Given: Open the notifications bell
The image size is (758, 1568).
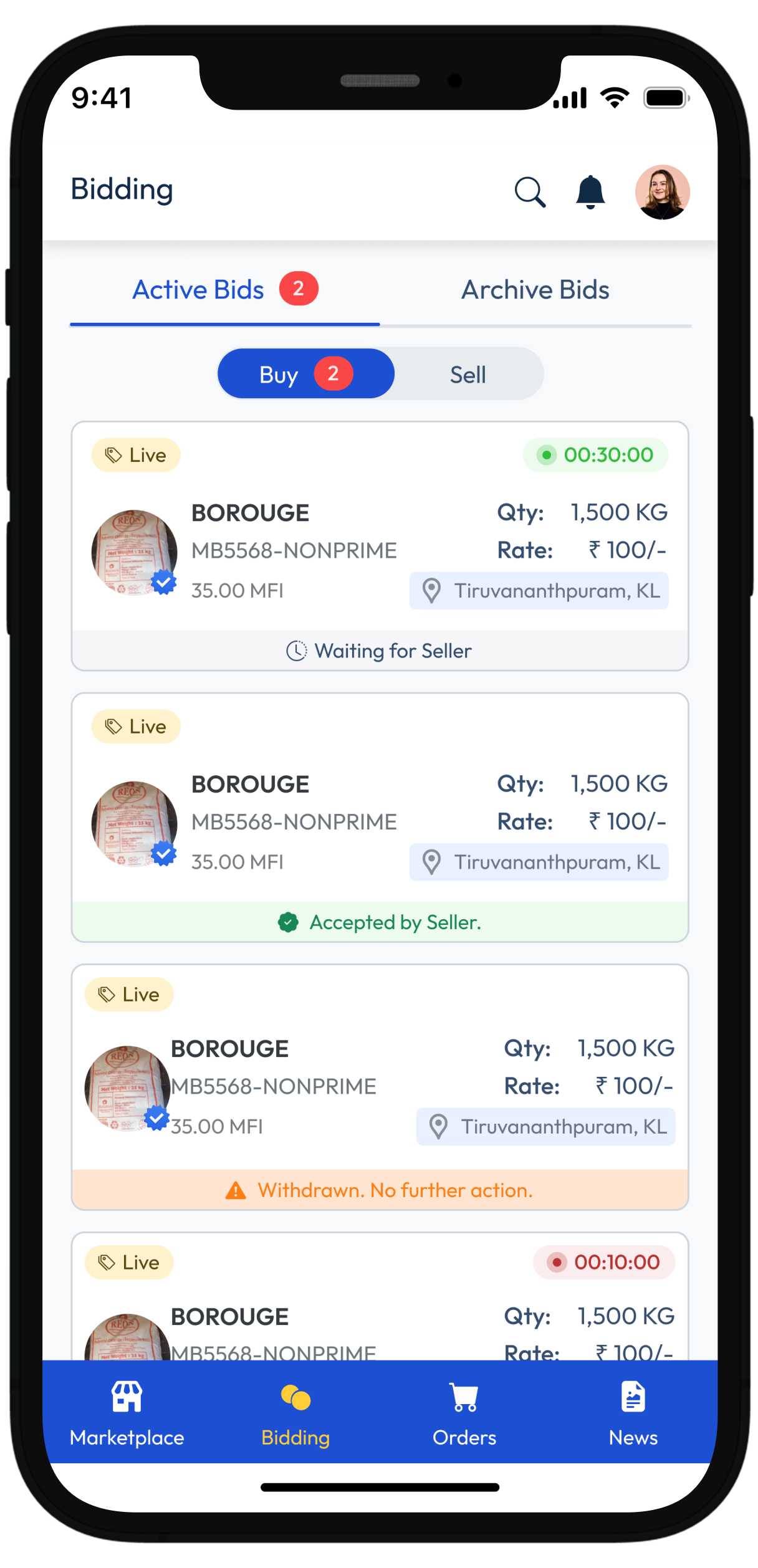Looking at the screenshot, I should (590, 192).
